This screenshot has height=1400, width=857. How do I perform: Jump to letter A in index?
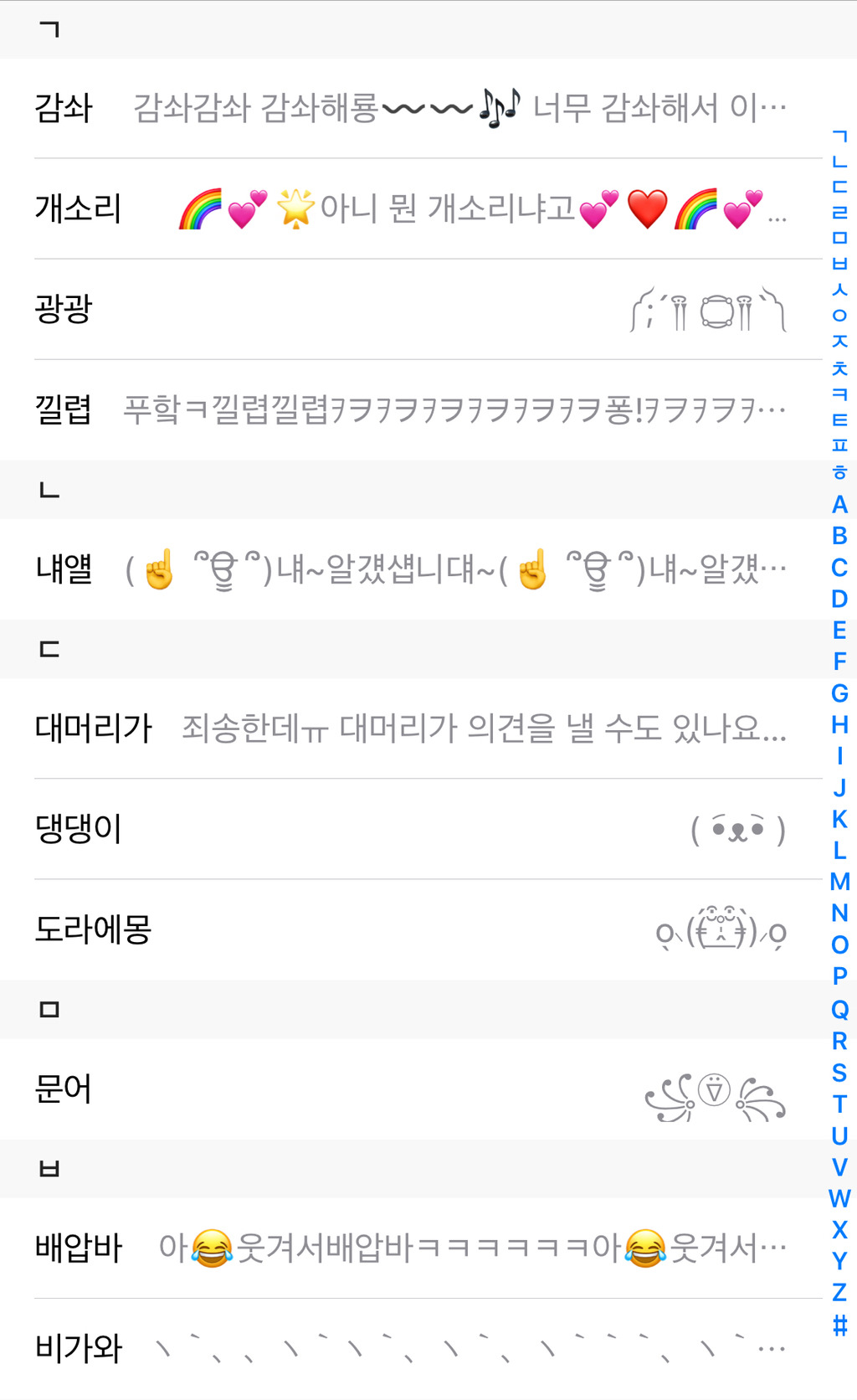839,504
